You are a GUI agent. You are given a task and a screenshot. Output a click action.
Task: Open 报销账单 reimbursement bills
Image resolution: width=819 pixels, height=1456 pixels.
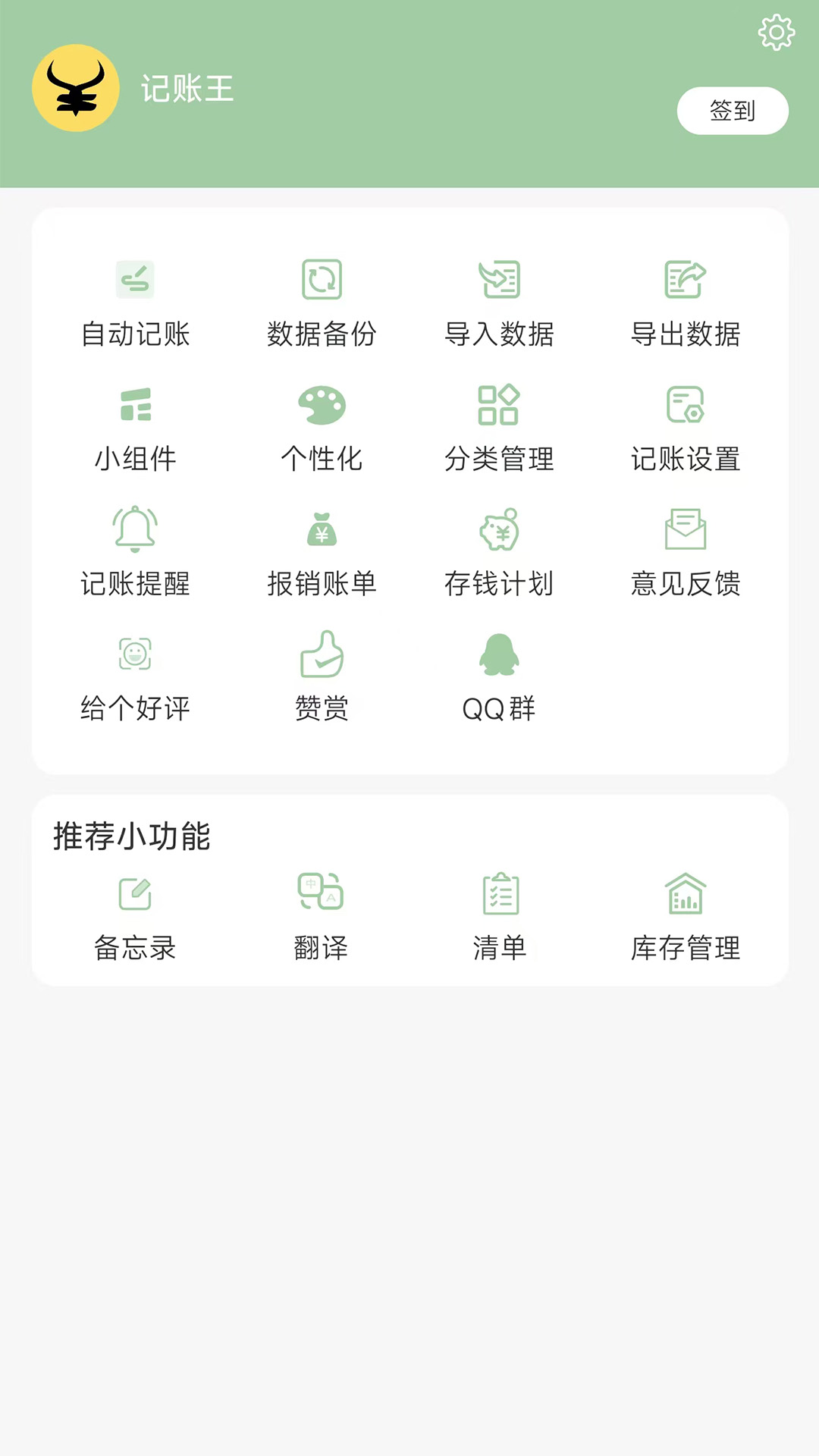click(x=322, y=553)
